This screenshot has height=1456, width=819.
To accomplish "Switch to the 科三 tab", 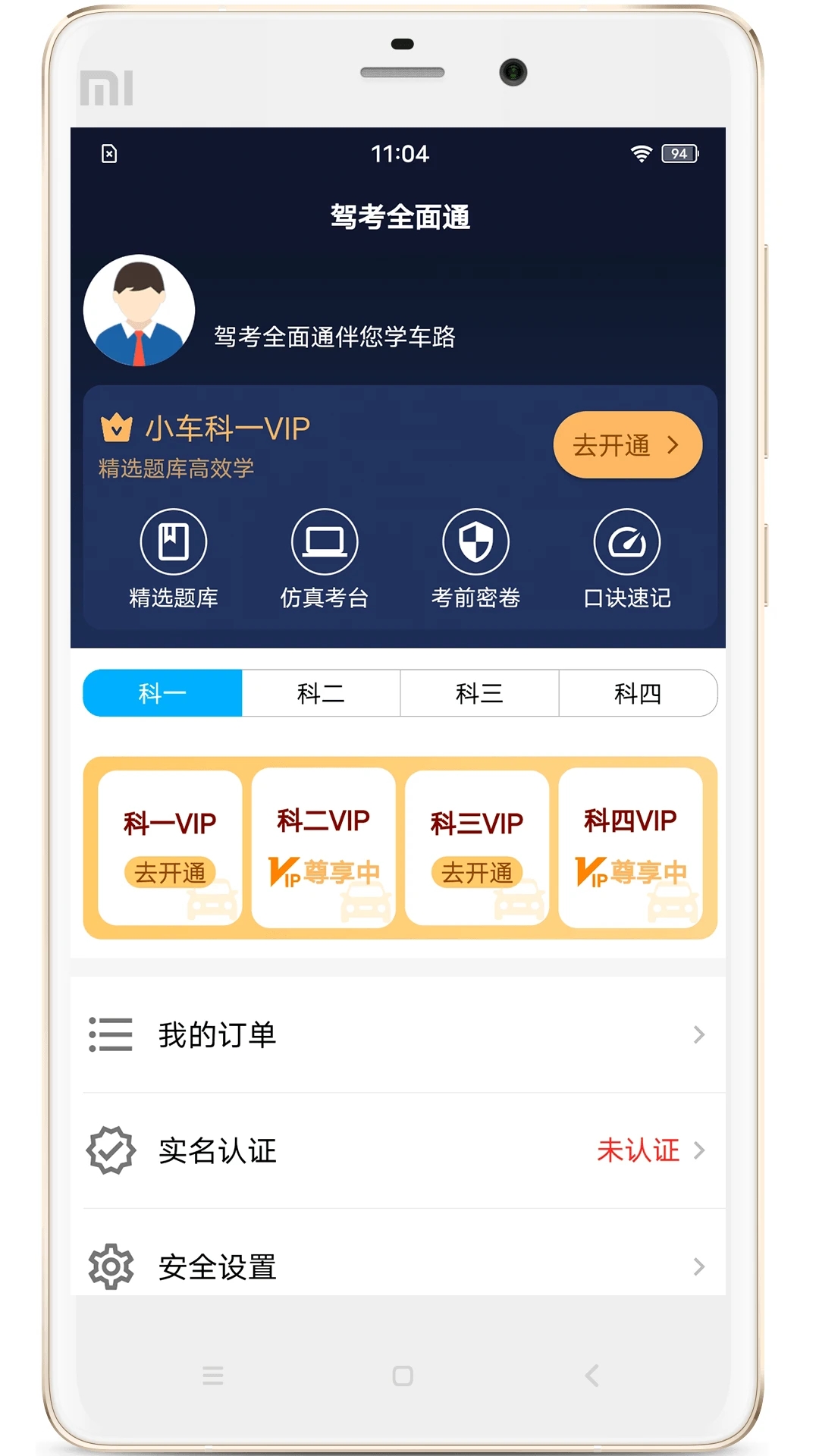I will pos(479,693).
